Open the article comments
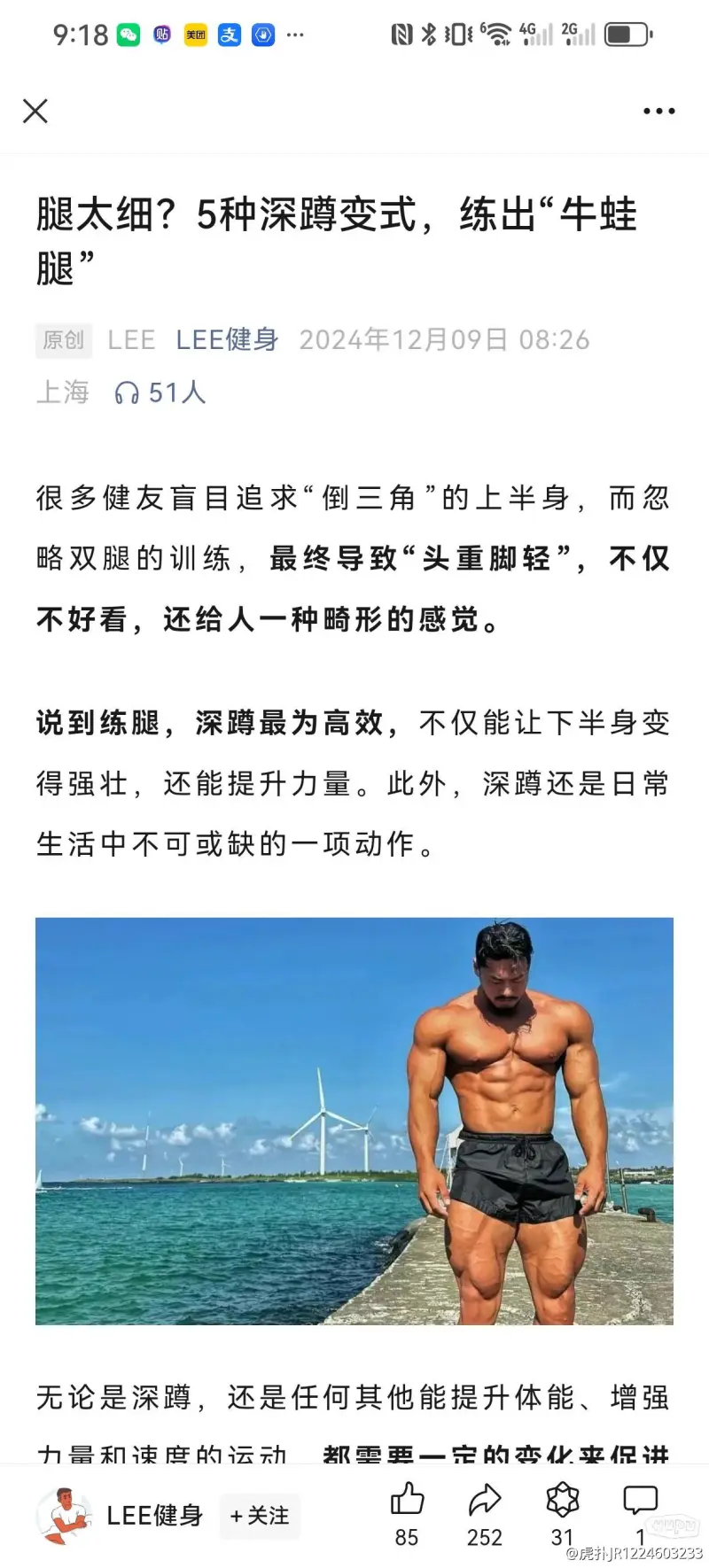 pos(640,1500)
